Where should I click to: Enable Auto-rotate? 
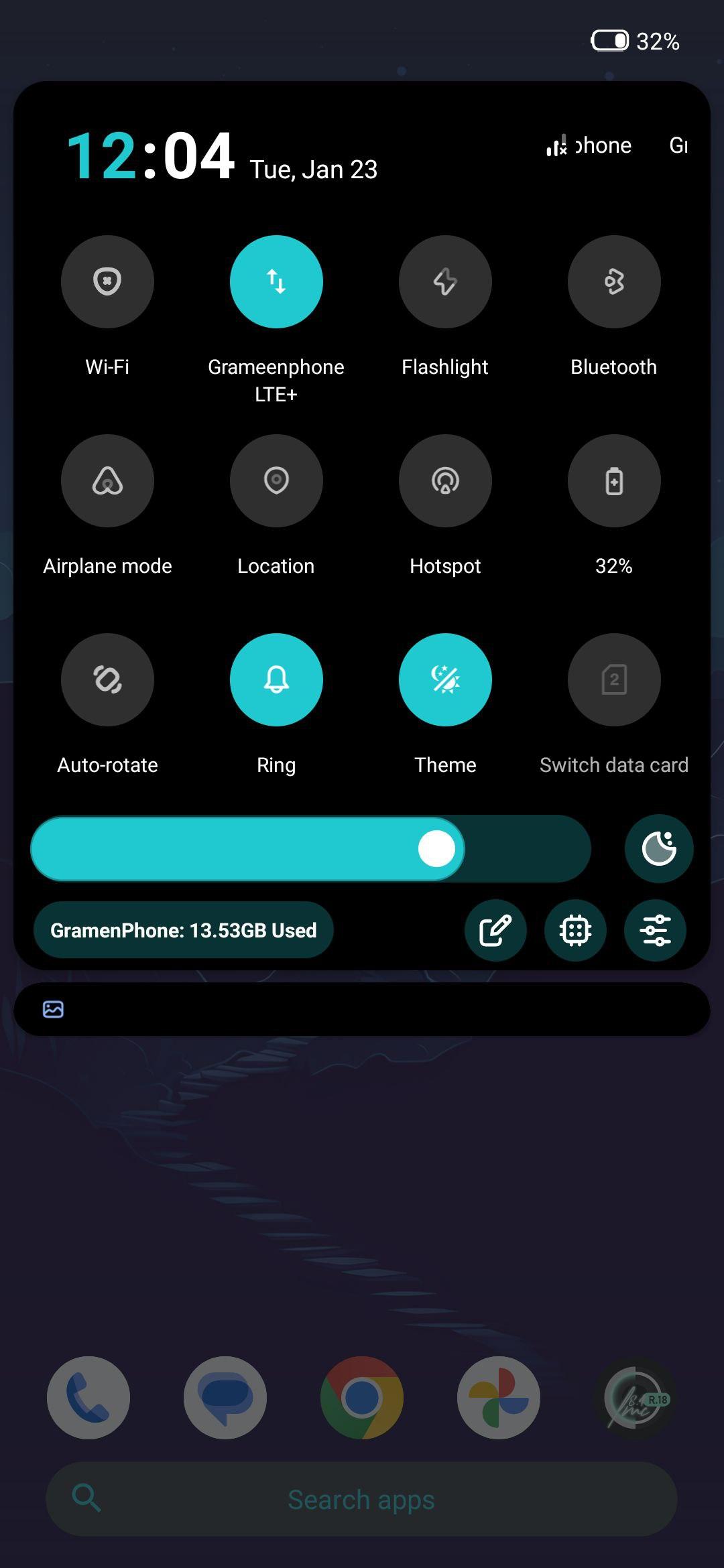(x=107, y=679)
